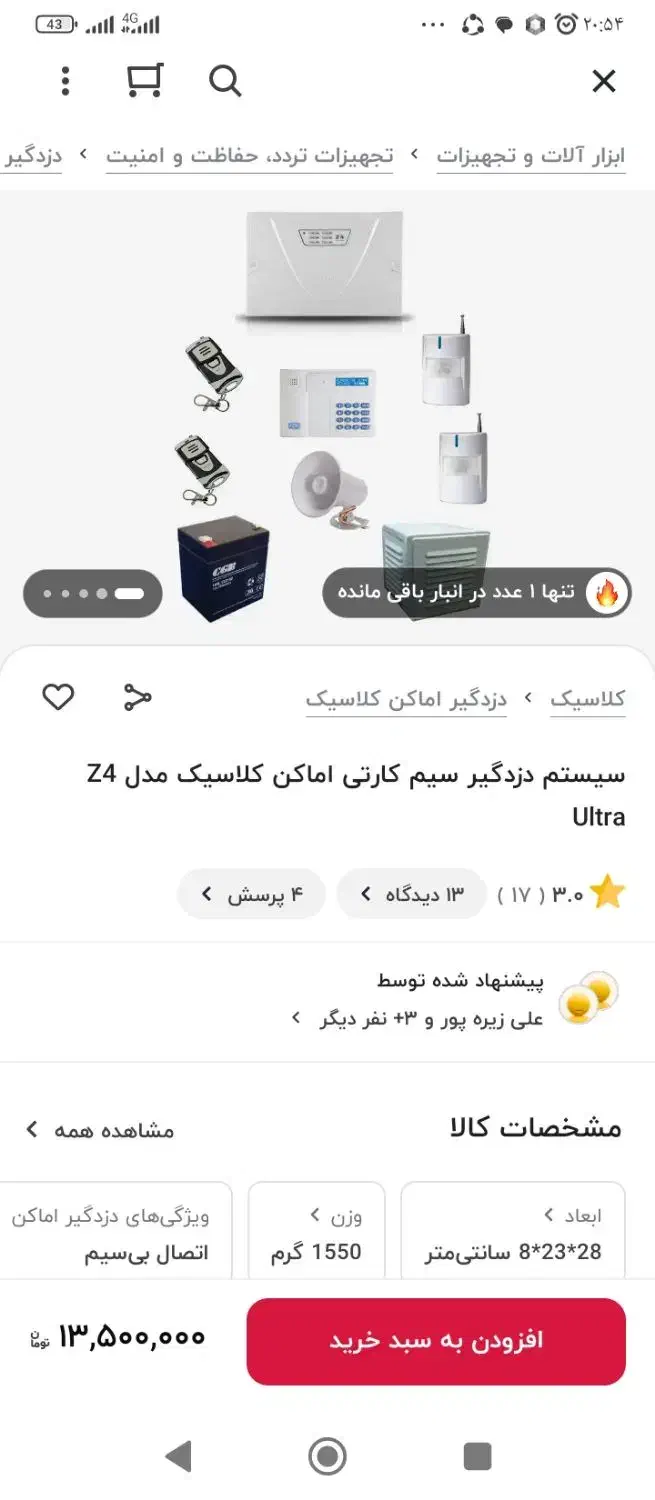Open the وزن weight spec card

coord(317,1233)
